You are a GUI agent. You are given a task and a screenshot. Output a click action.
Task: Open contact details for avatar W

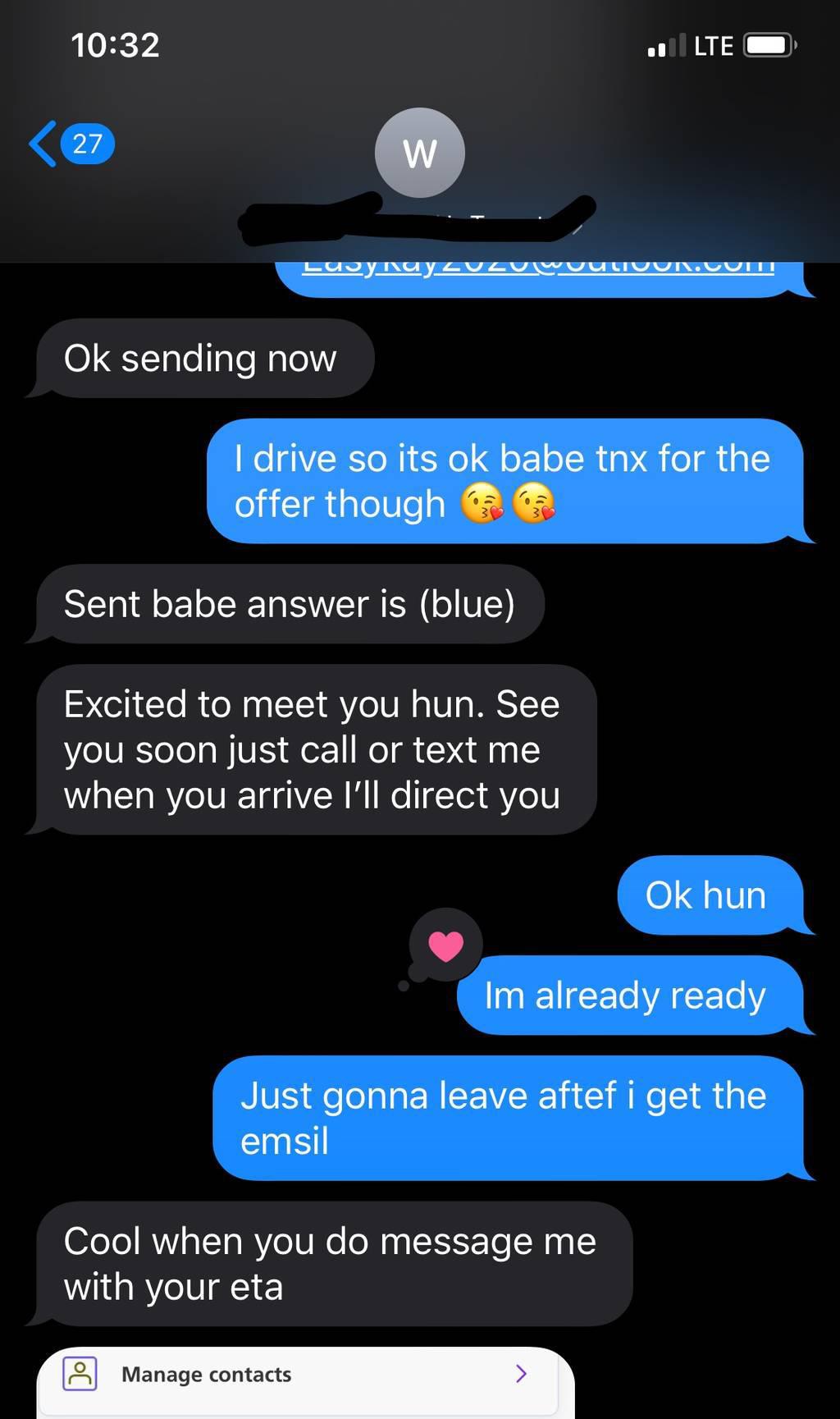click(x=419, y=153)
